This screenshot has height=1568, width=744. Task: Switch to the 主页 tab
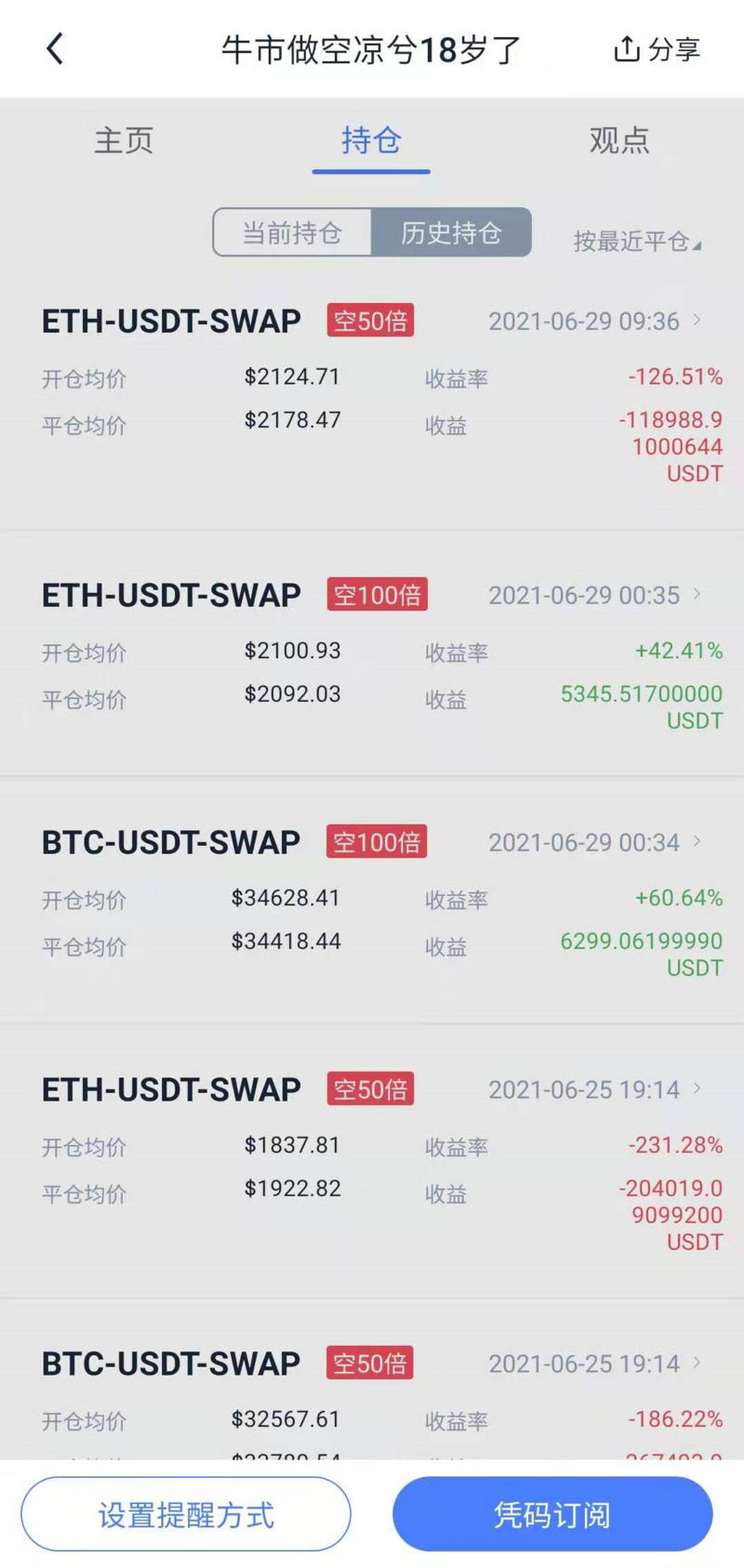pyautogui.click(x=125, y=139)
